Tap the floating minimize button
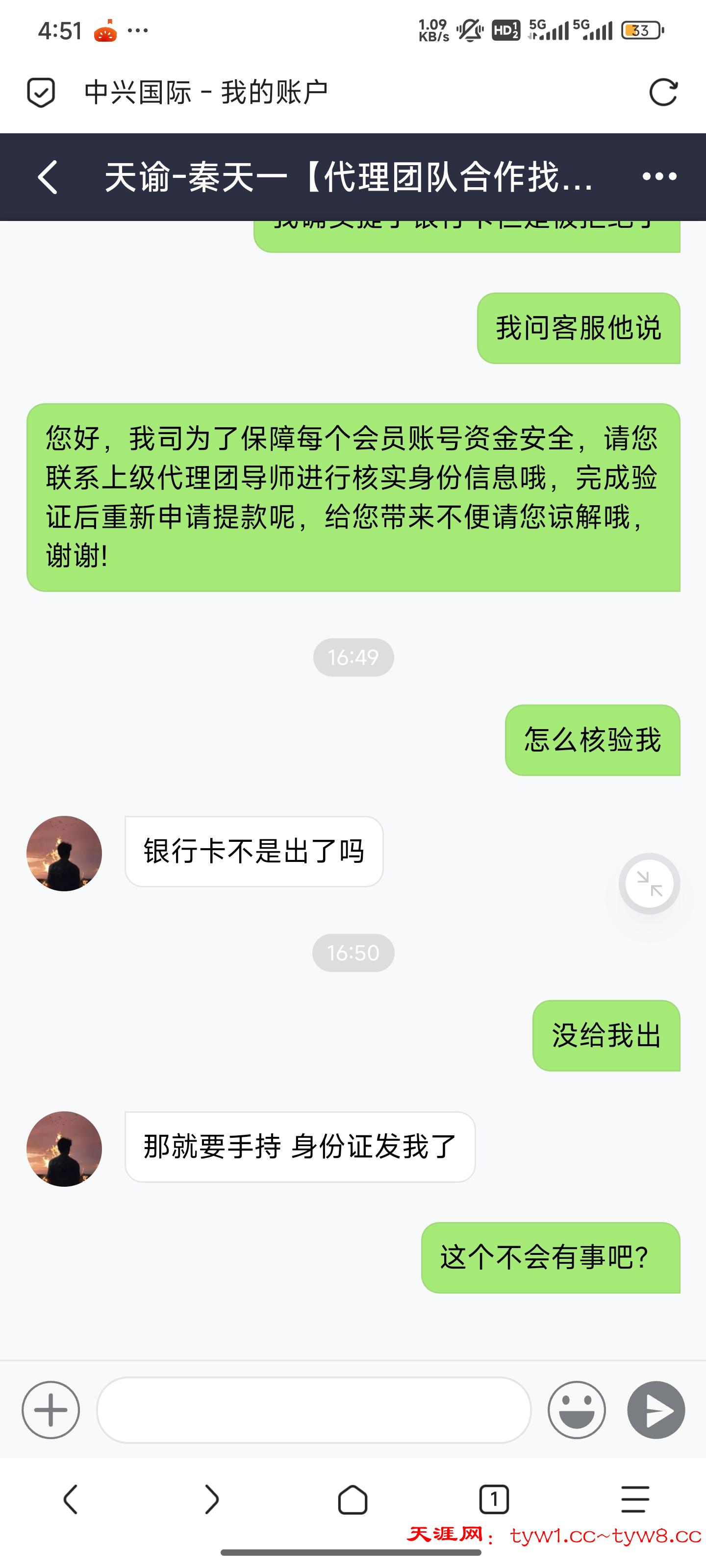This screenshot has width=706, height=1568. point(649,883)
